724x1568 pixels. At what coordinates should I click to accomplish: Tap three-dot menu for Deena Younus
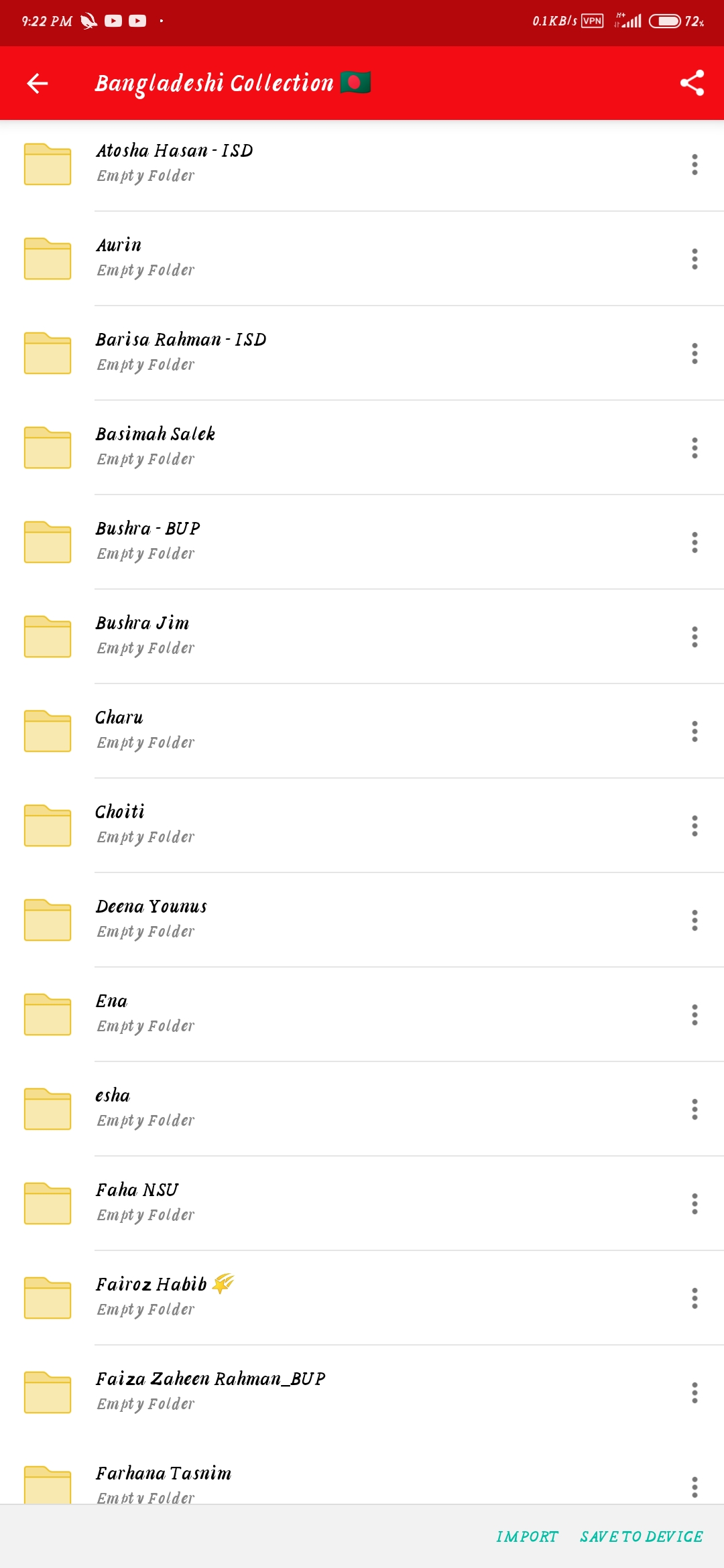point(695,920)
